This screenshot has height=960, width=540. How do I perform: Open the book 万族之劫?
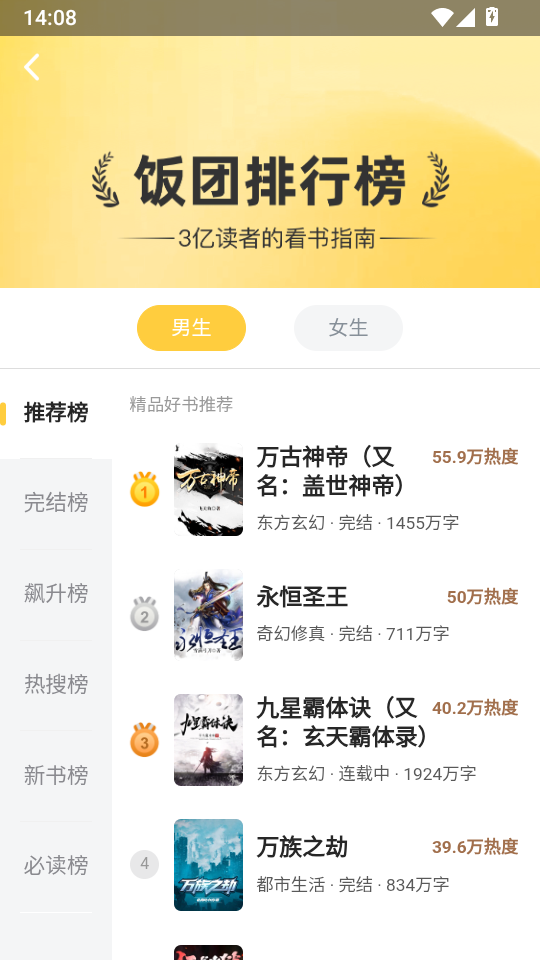(x=324, y=864)
